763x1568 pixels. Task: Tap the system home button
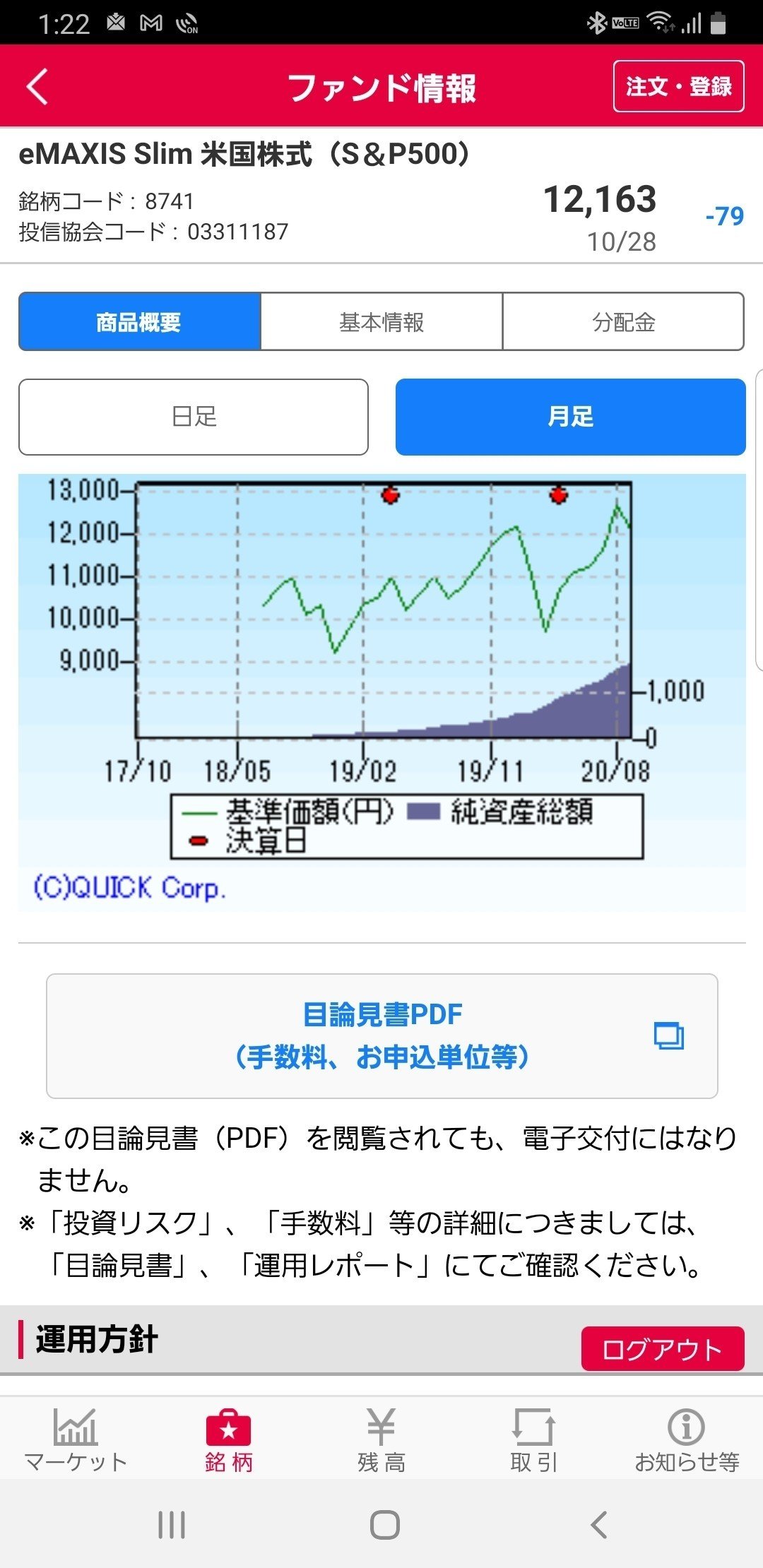(x=385, y=1525)
